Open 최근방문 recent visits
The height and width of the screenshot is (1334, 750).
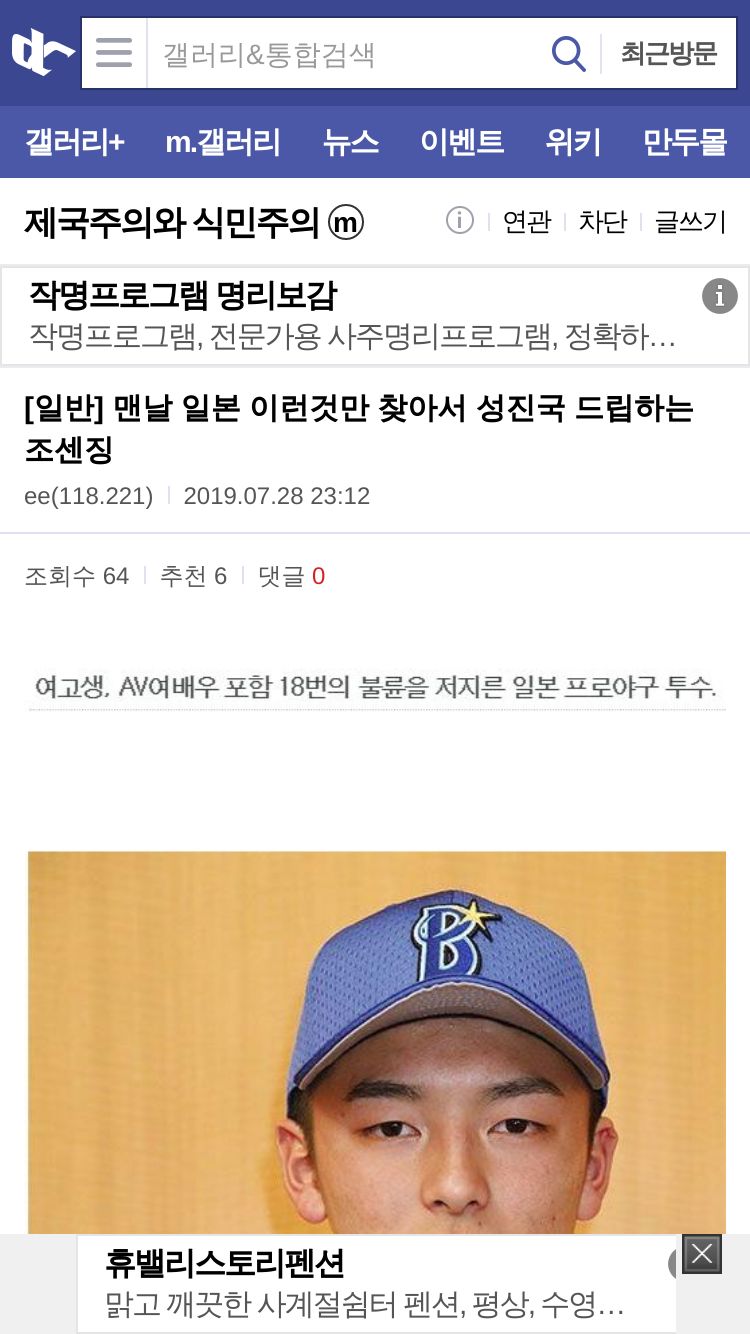[669, 53]
